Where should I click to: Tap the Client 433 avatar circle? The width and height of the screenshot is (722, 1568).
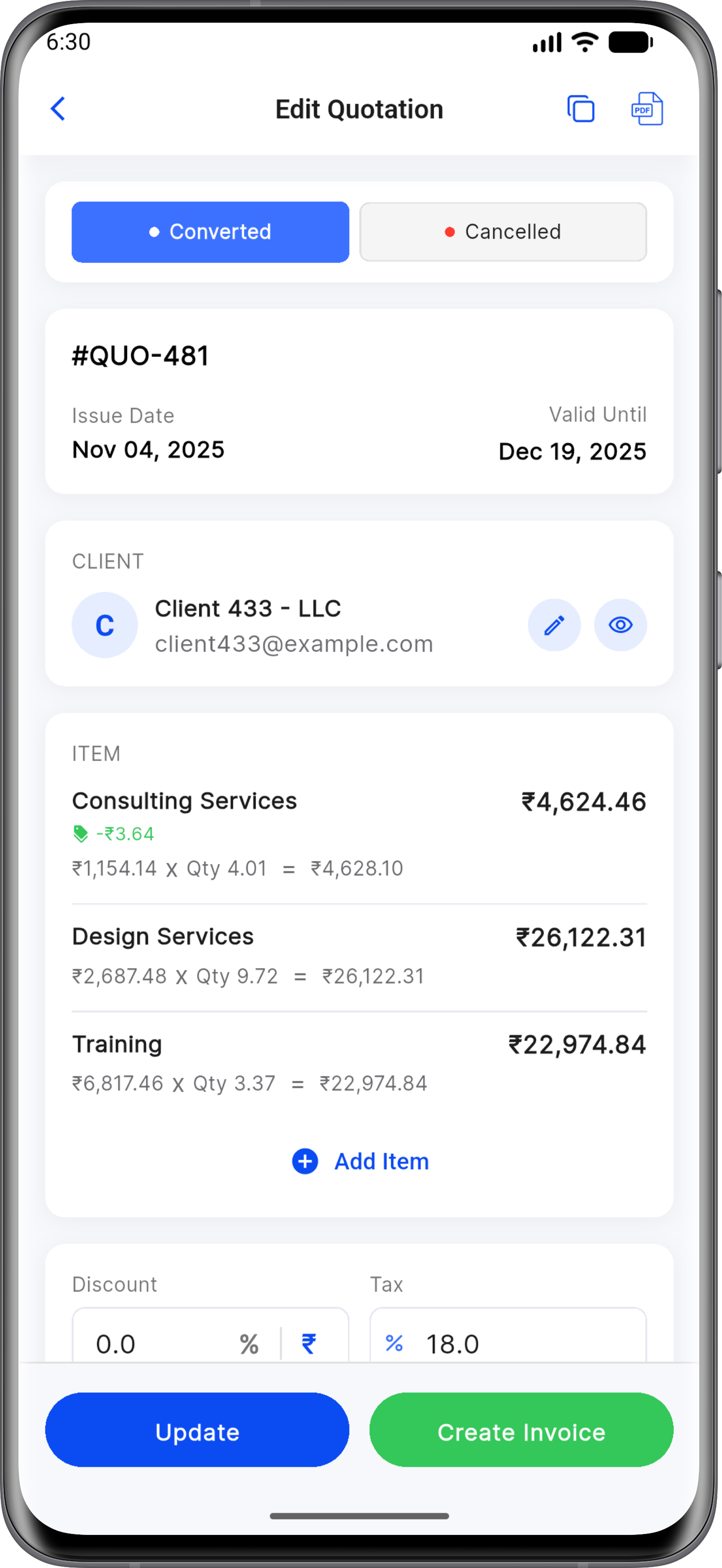(x=104, y=625)
